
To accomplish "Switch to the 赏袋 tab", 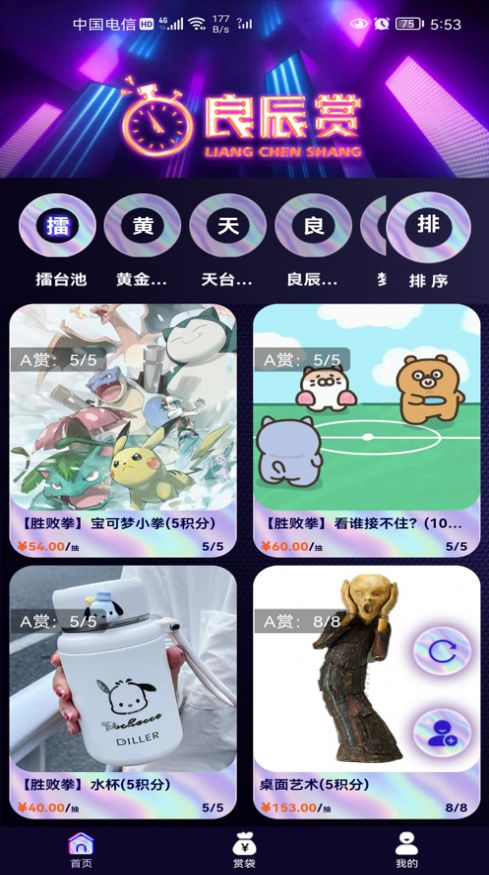I will coord(244,849).
